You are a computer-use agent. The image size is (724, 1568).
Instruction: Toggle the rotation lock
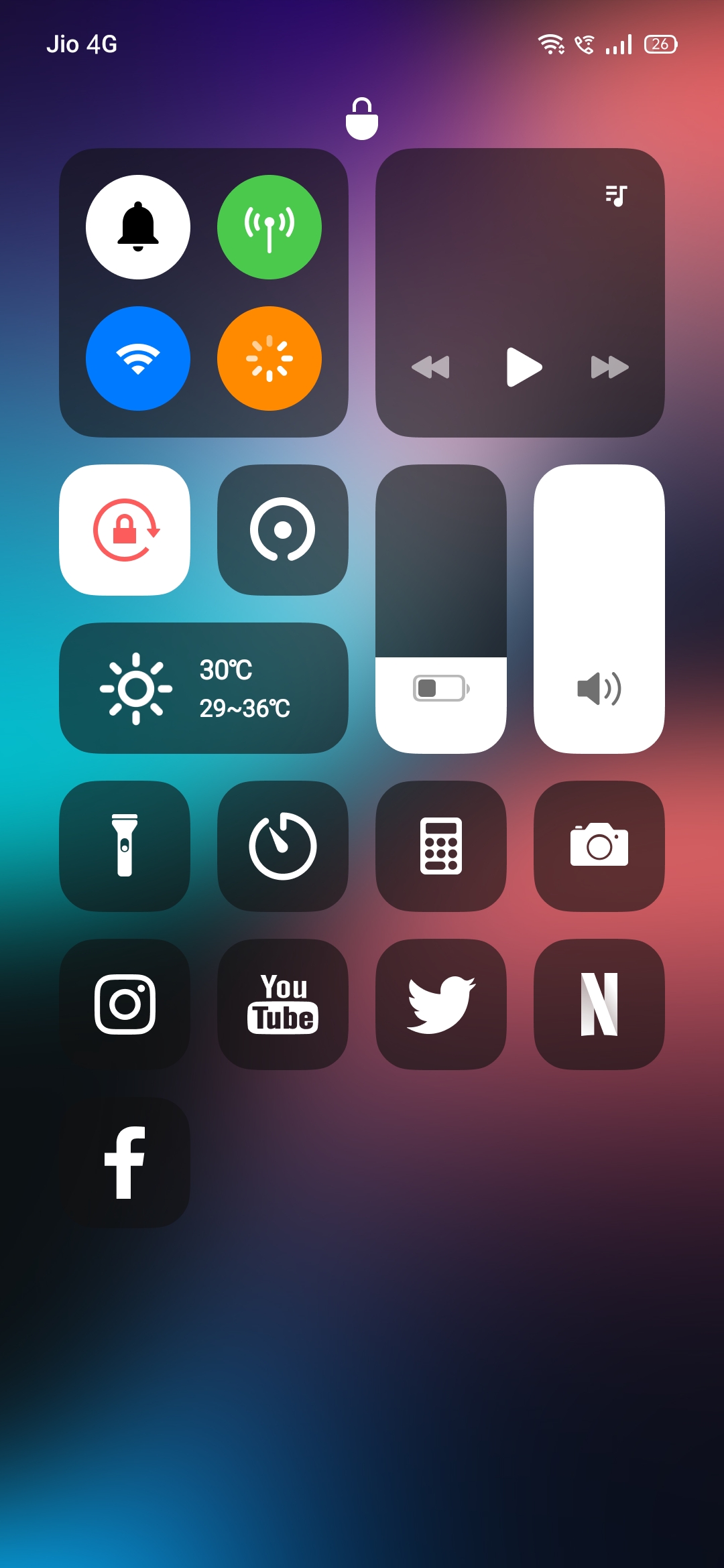(x=125, y=530)
